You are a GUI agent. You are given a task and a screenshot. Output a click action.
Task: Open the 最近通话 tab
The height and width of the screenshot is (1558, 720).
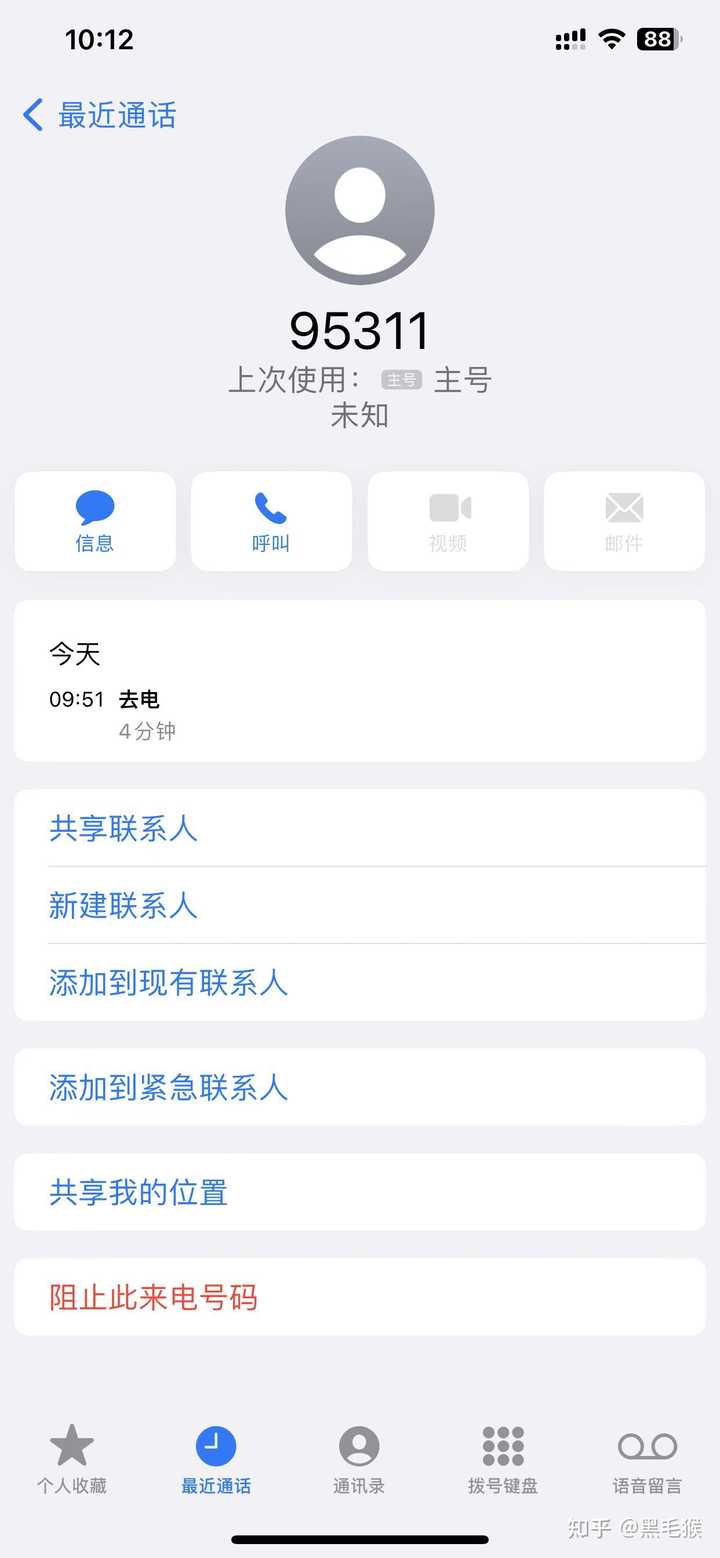tap(216, 1460)
